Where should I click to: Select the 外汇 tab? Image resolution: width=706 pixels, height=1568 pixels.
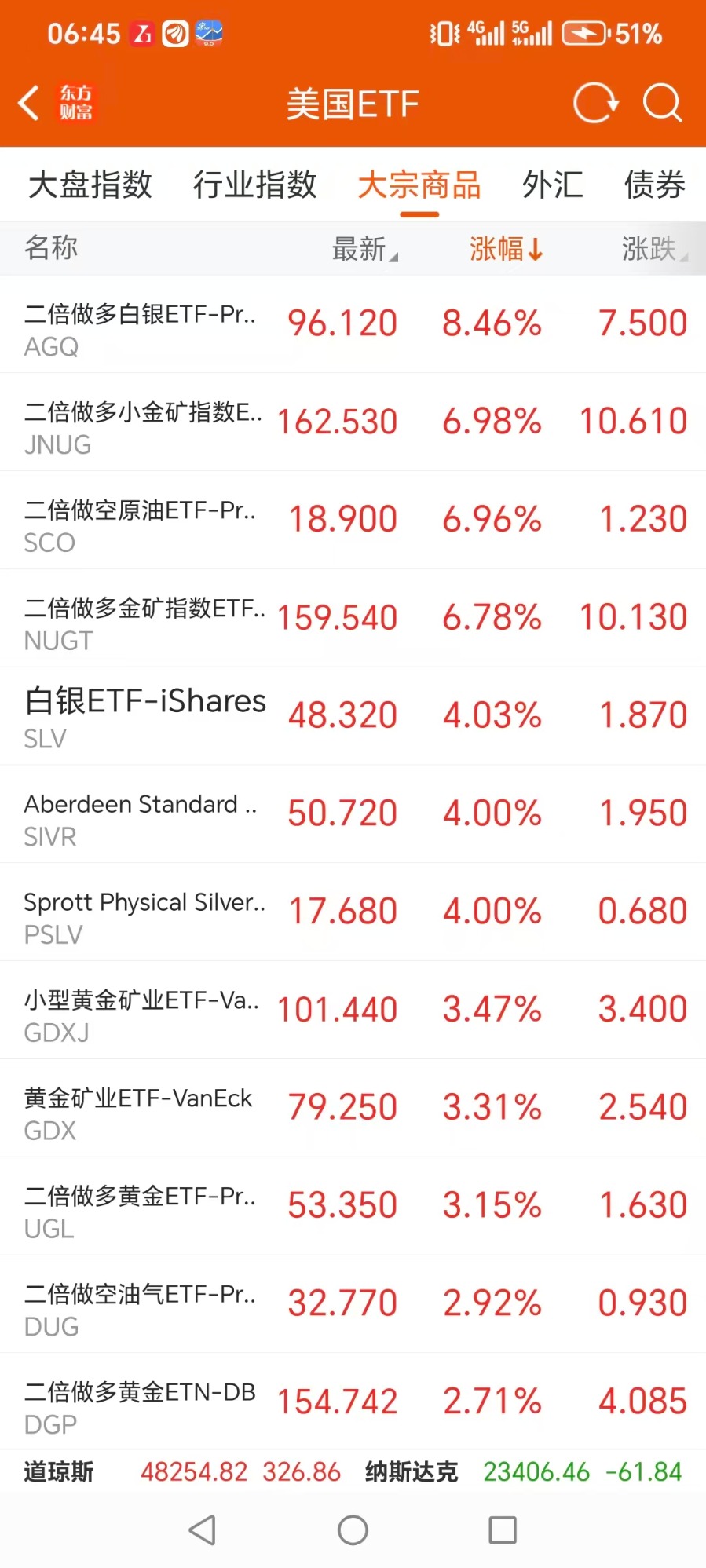553,185
